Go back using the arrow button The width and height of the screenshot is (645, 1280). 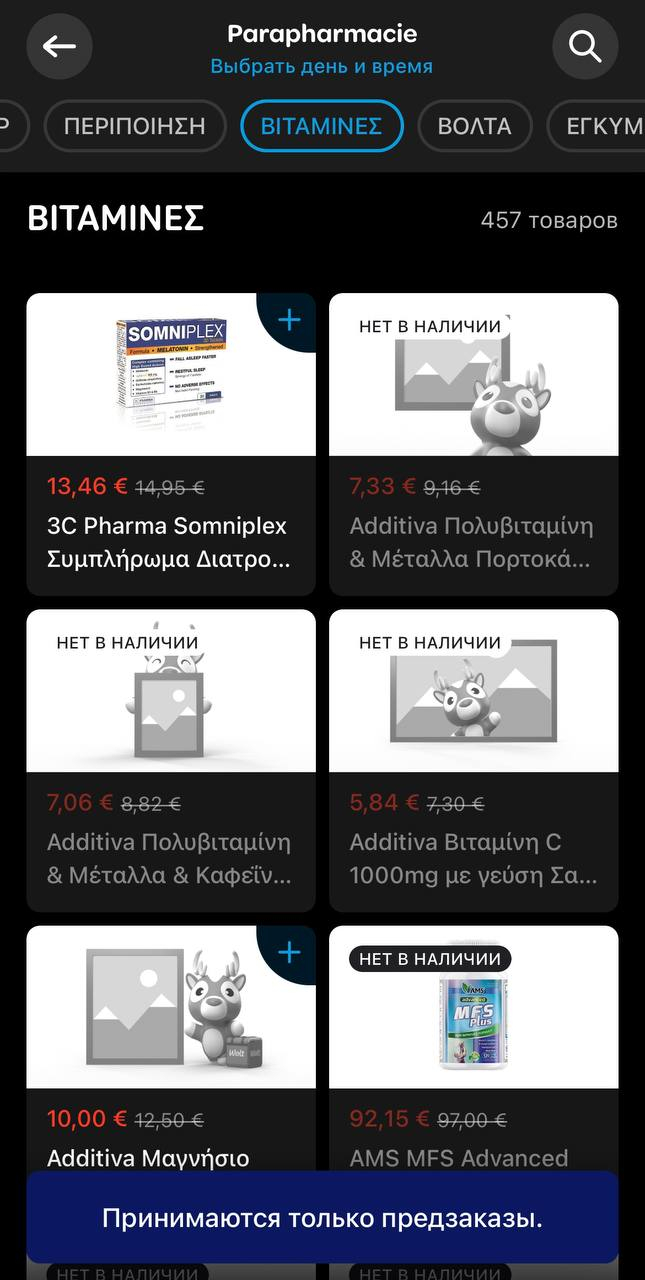59,46
